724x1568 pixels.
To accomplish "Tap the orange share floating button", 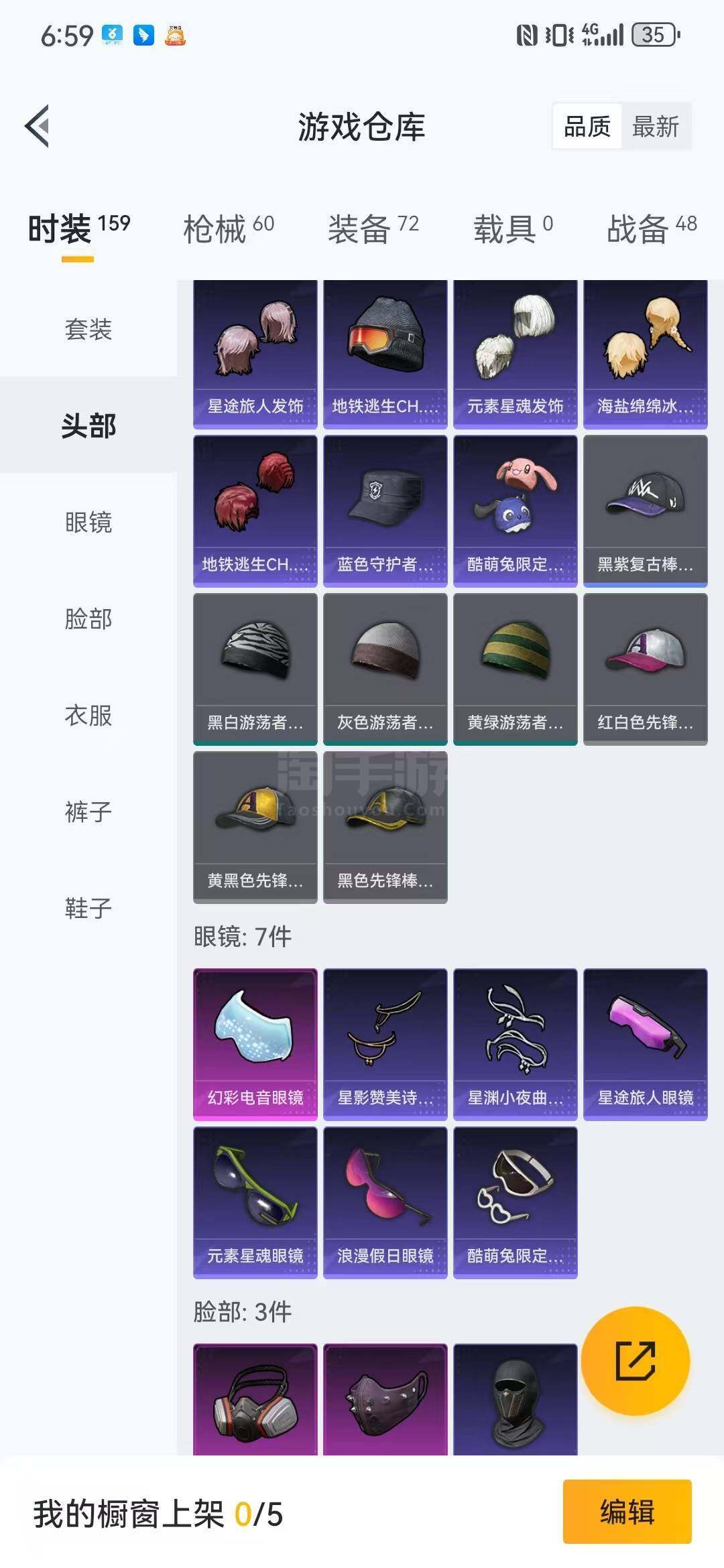I will pos(635,1361).
